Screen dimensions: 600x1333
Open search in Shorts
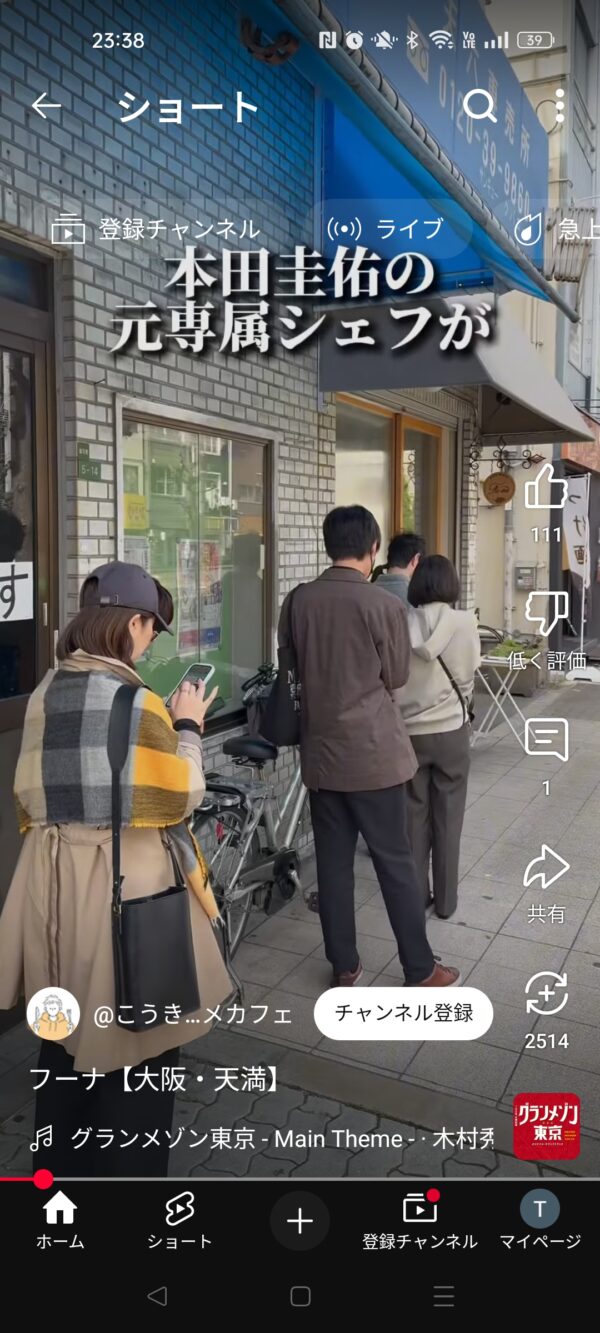(x=480, y=106)
